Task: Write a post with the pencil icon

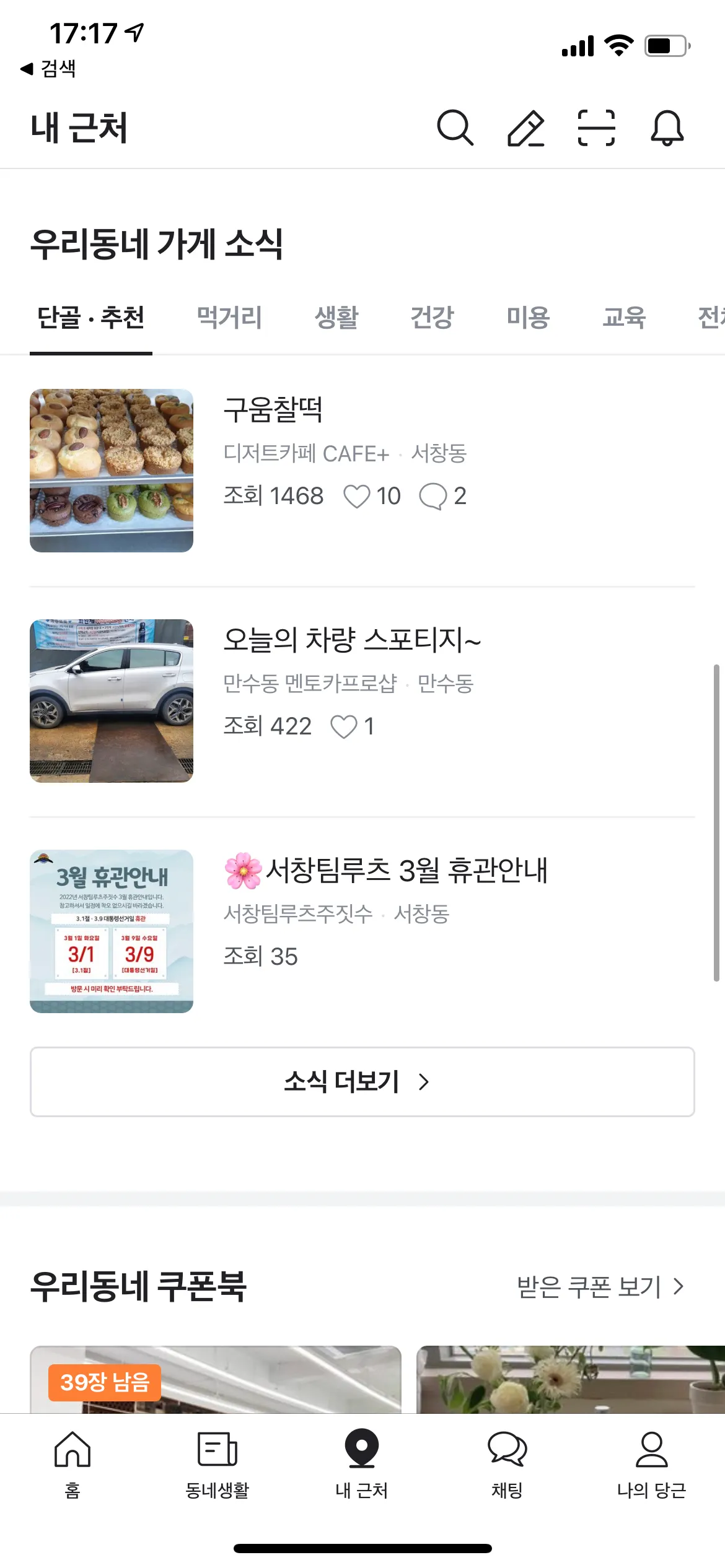Action: coord(525,128)
